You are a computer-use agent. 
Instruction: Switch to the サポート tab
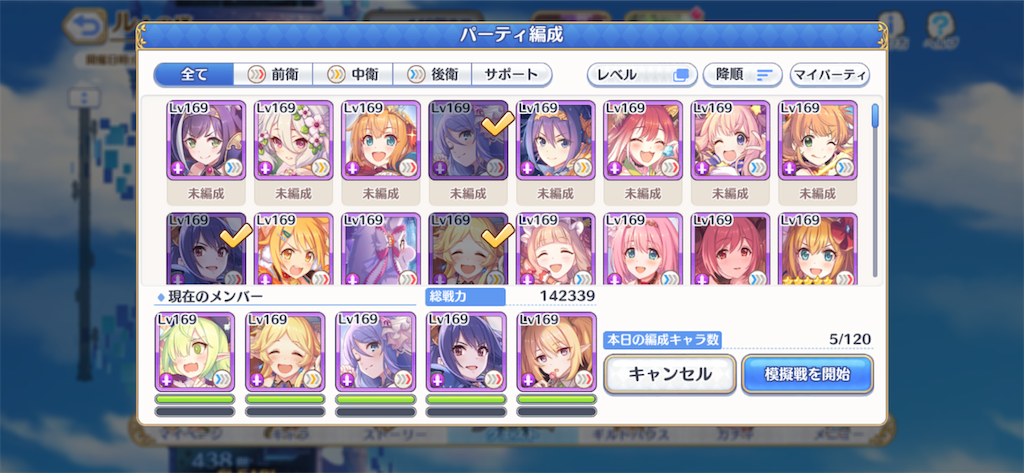[x=511, y=74]
